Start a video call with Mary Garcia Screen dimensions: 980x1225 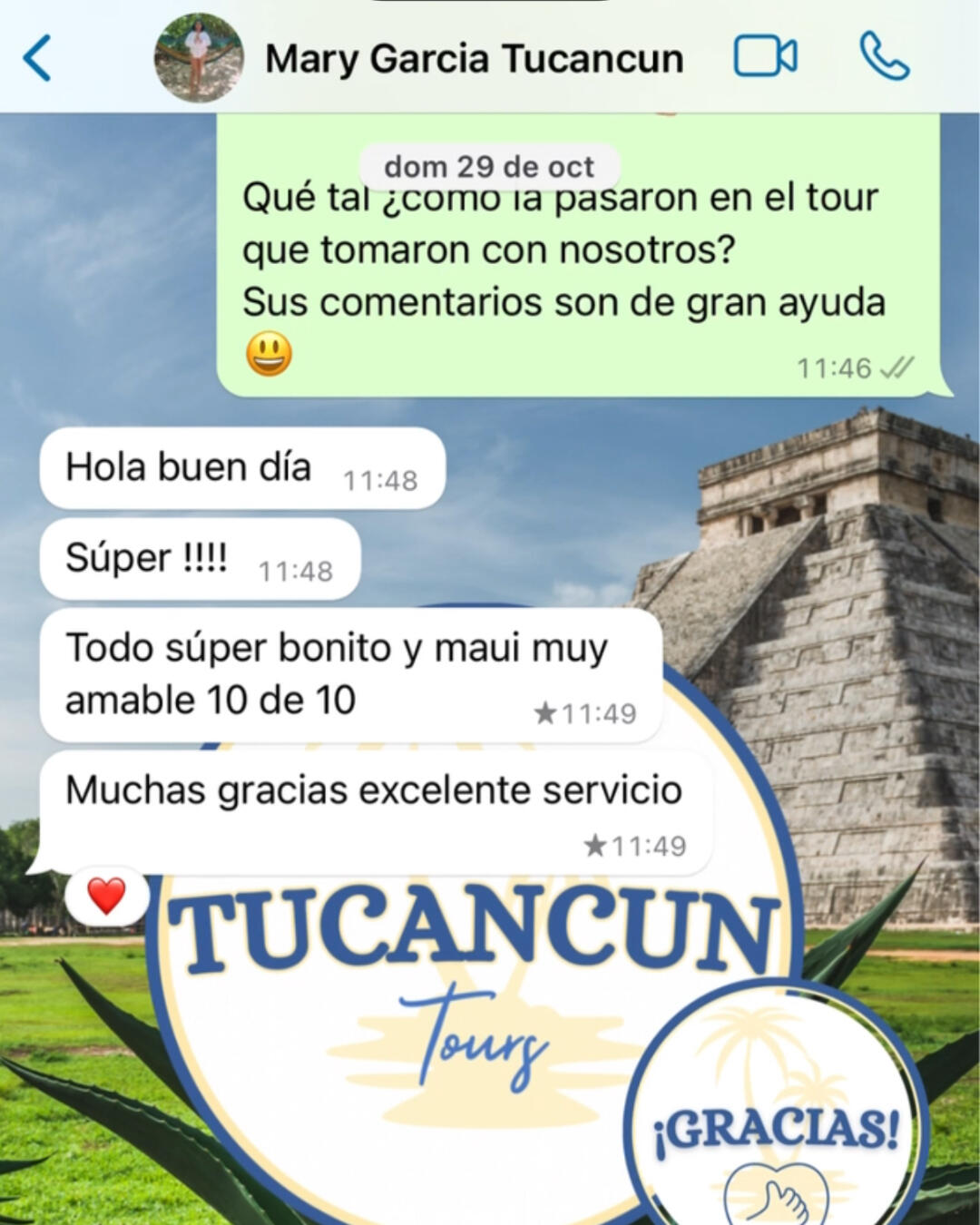[x=765, y=57]
